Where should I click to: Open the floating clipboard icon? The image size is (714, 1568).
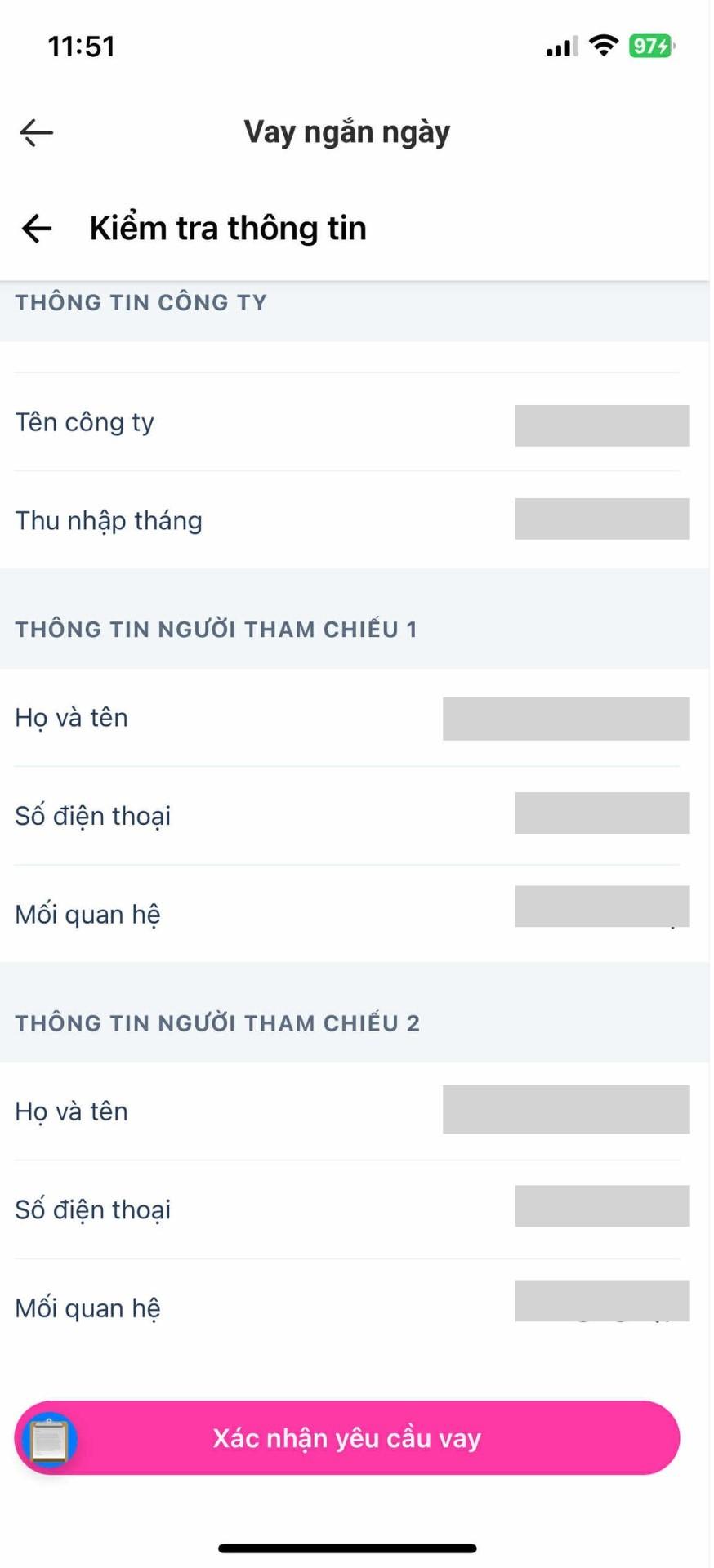[50, 1441]
